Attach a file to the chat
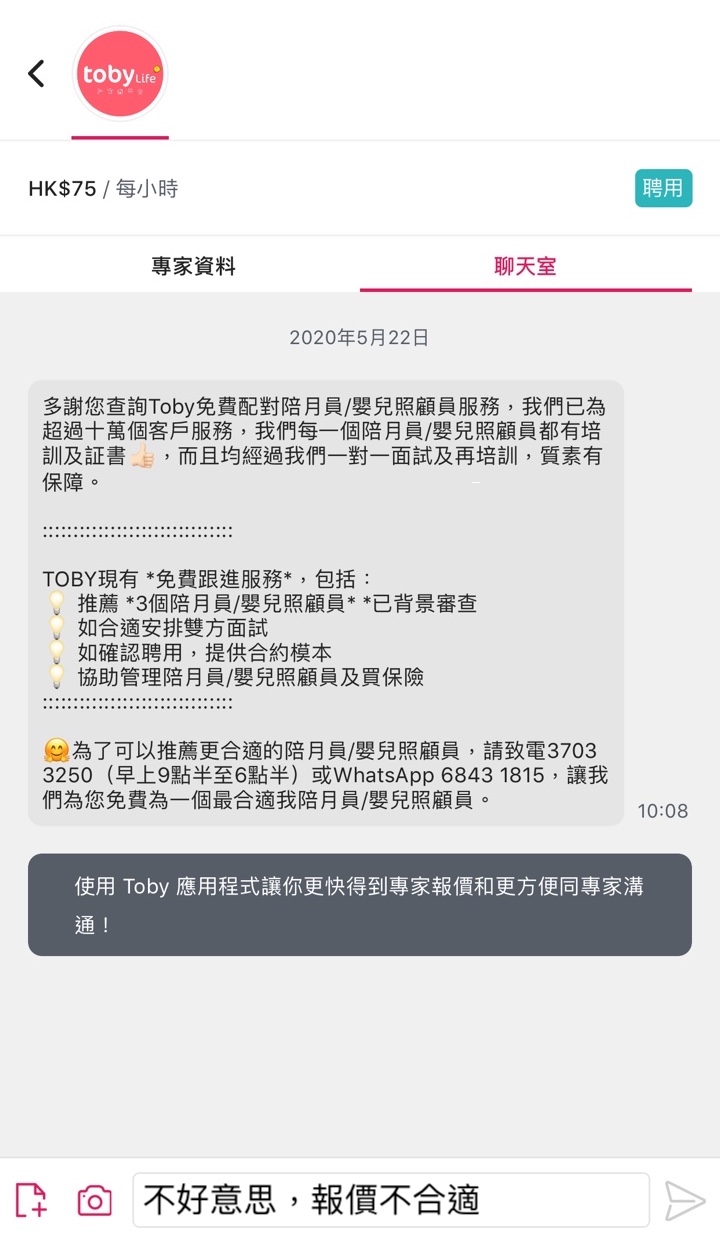720x1242 pixels. click(31, 1200)
